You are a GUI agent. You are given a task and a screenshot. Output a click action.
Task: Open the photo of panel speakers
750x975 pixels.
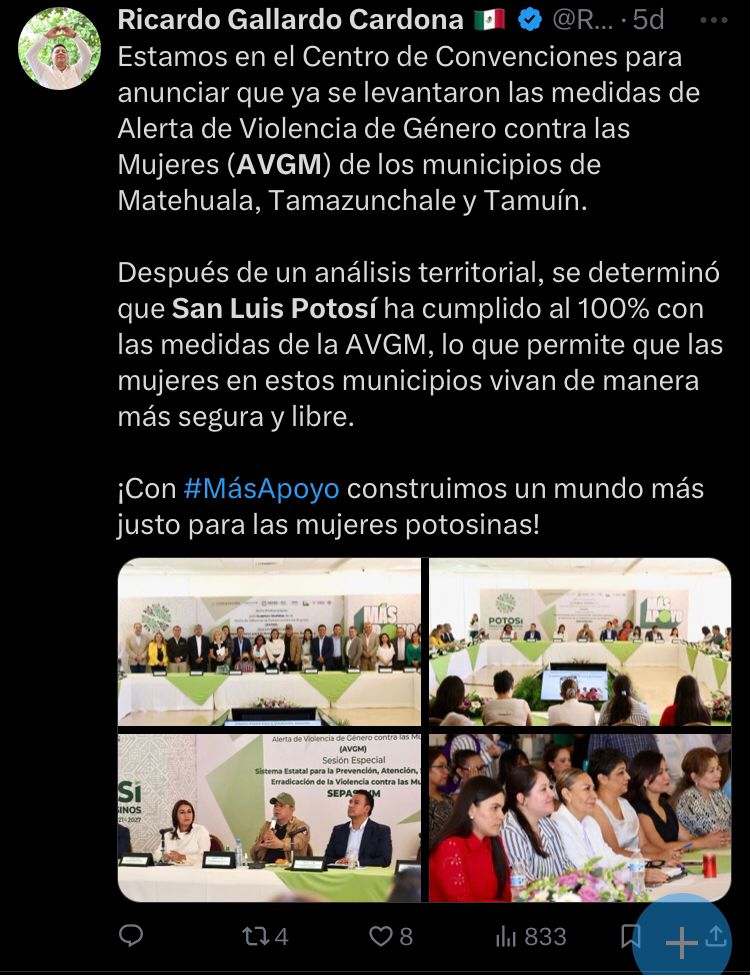pos(270,817)
